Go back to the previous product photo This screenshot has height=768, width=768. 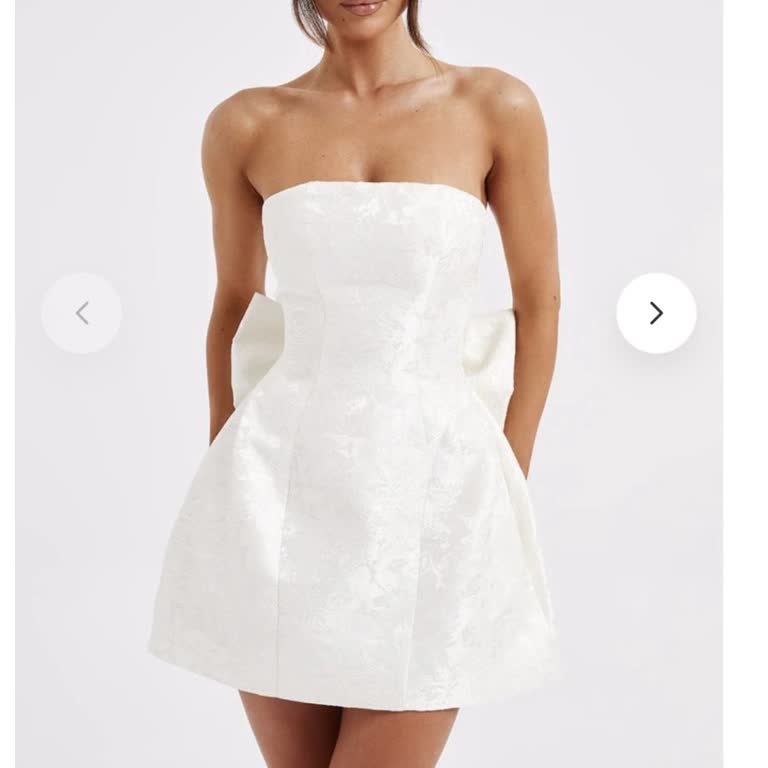(x=82, y=313)
